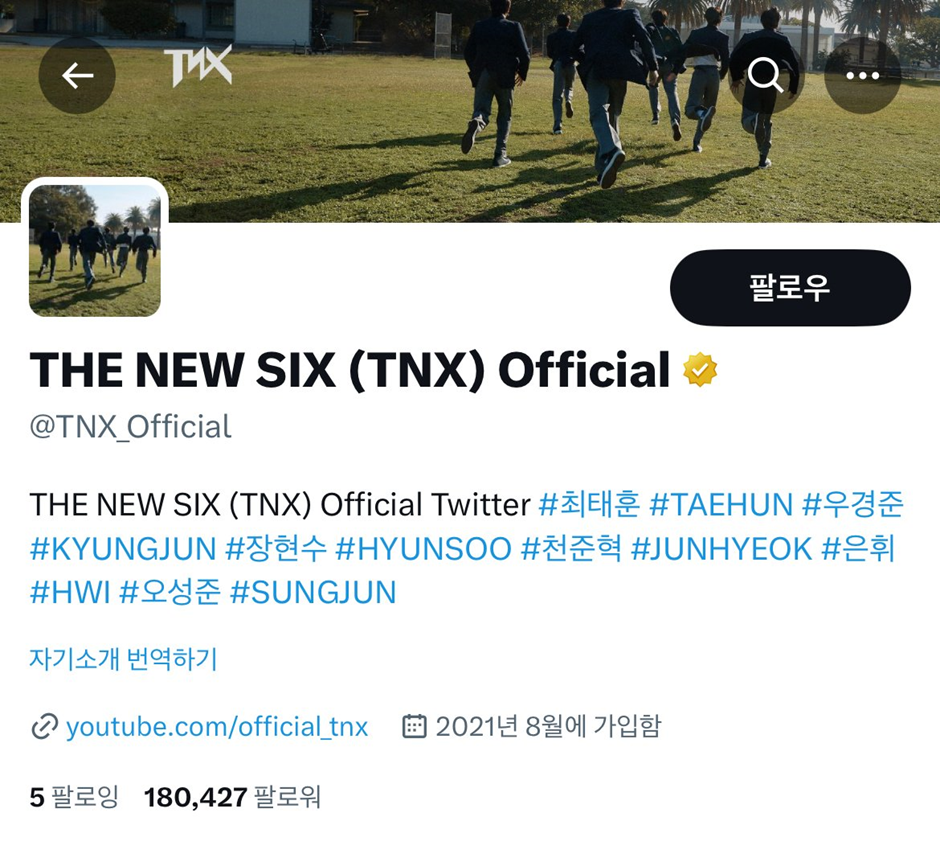Screen dimensions: 940x858
Task: Go back using the arrow icon
Action: pos(77,76)
